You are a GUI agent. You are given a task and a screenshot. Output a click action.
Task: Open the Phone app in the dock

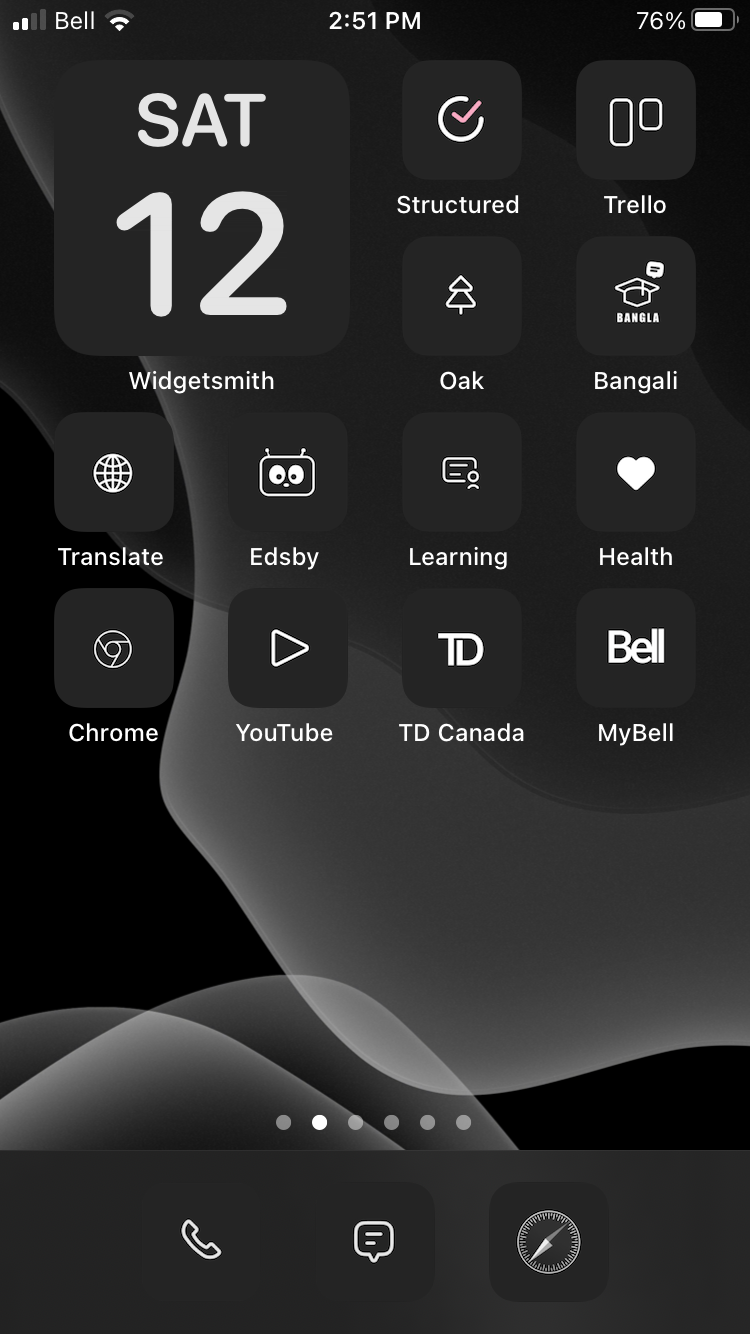coord(201,1241)
